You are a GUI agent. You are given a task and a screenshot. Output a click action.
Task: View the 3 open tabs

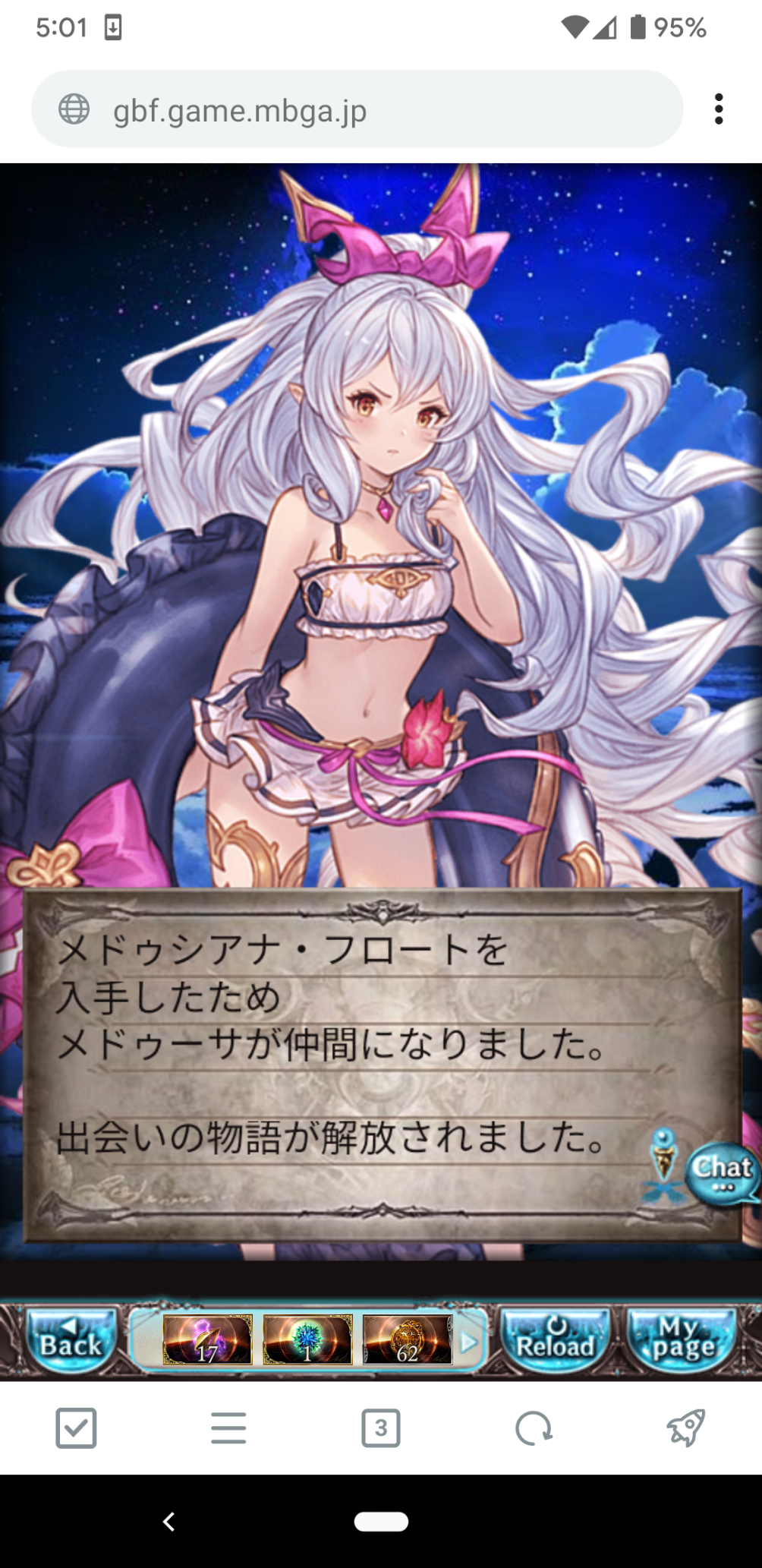[381, 1428]
